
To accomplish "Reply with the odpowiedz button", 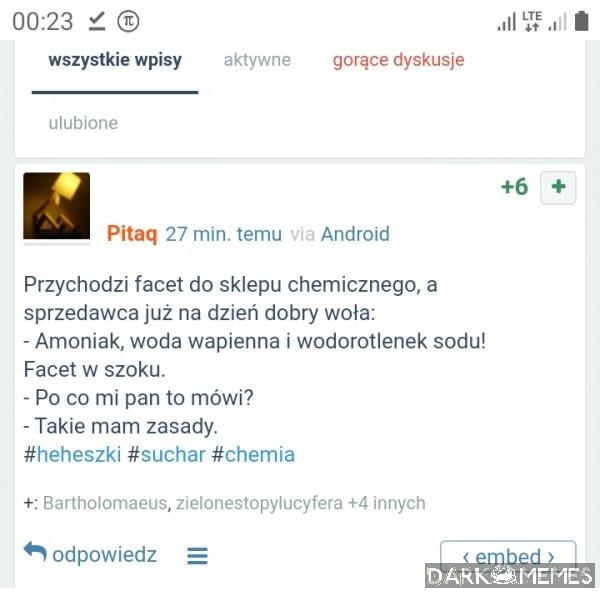I will tap(91, 554).
